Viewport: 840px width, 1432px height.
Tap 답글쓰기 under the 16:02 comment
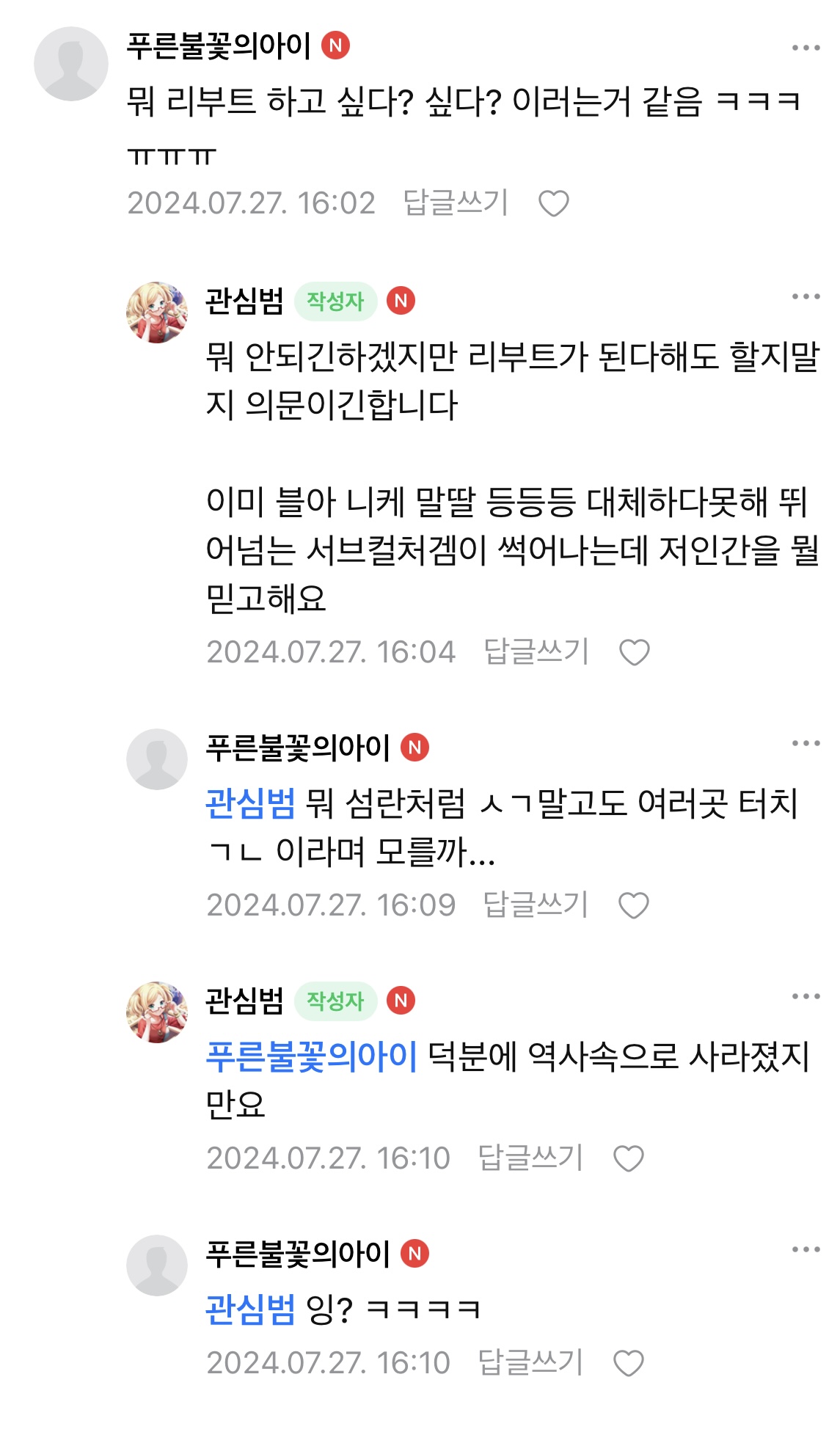click(x=456, y=202)
